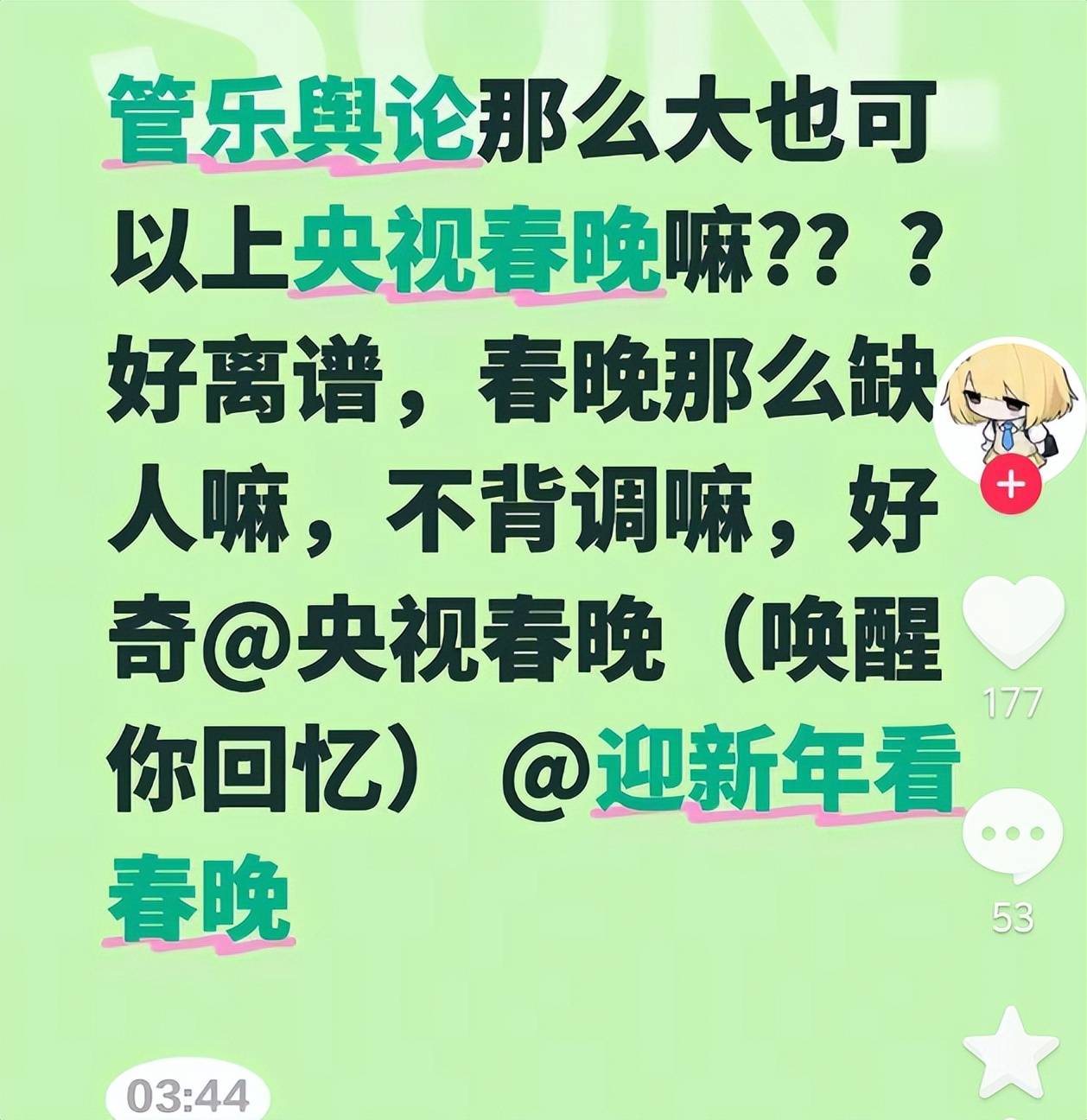Open the underlined 央视春晚 search link

[477, 251]
